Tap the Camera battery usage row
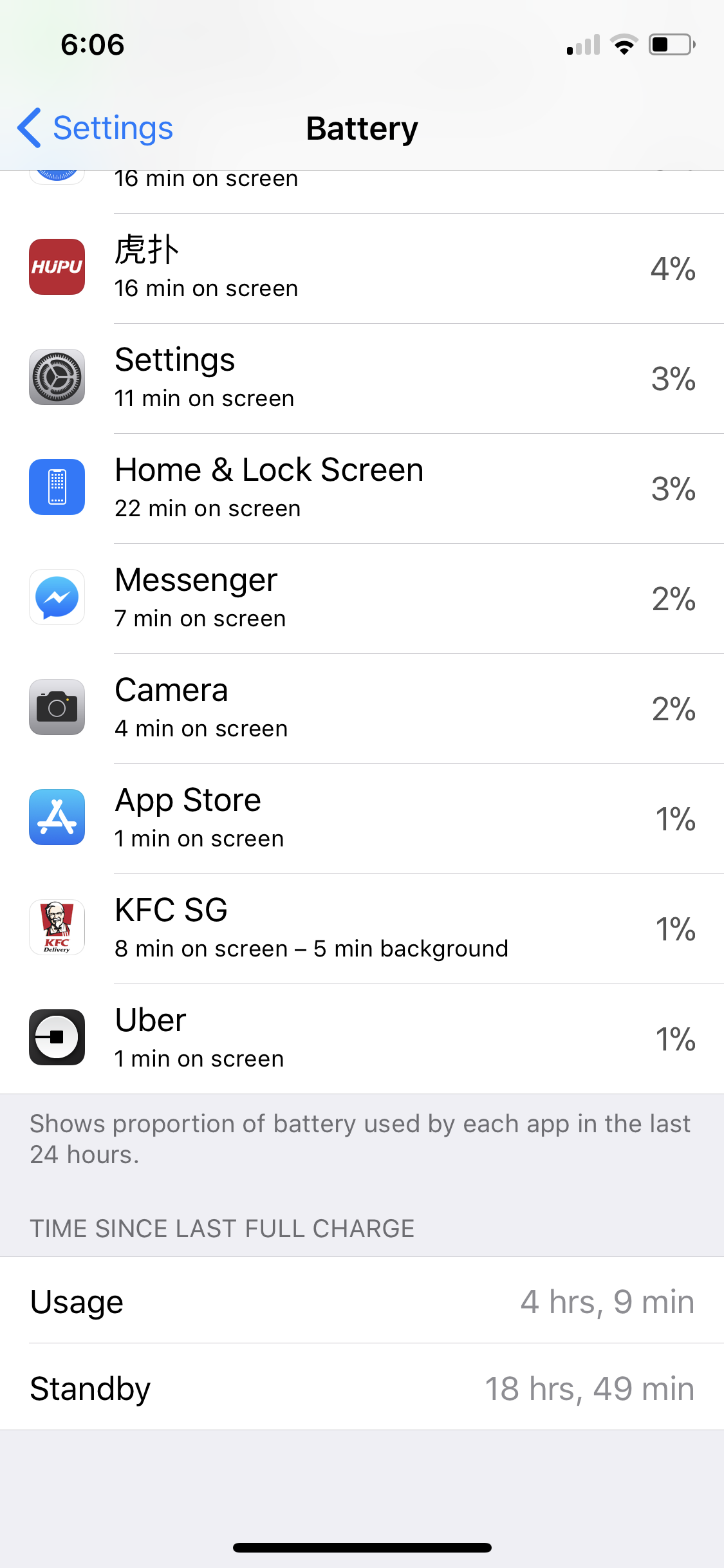Screen dimensions: 724x1568 click(x=362, y=709)
